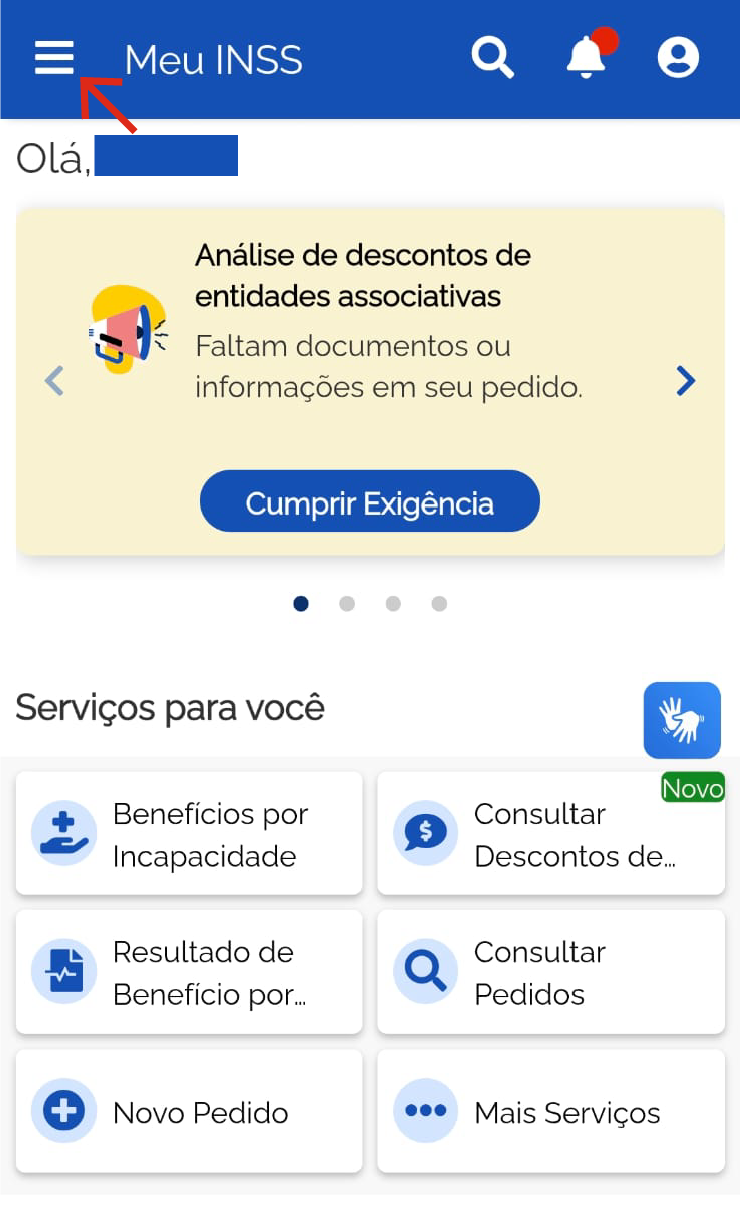
Task: Advance the banner with the right chevron
Action: [x=686, y=381]
